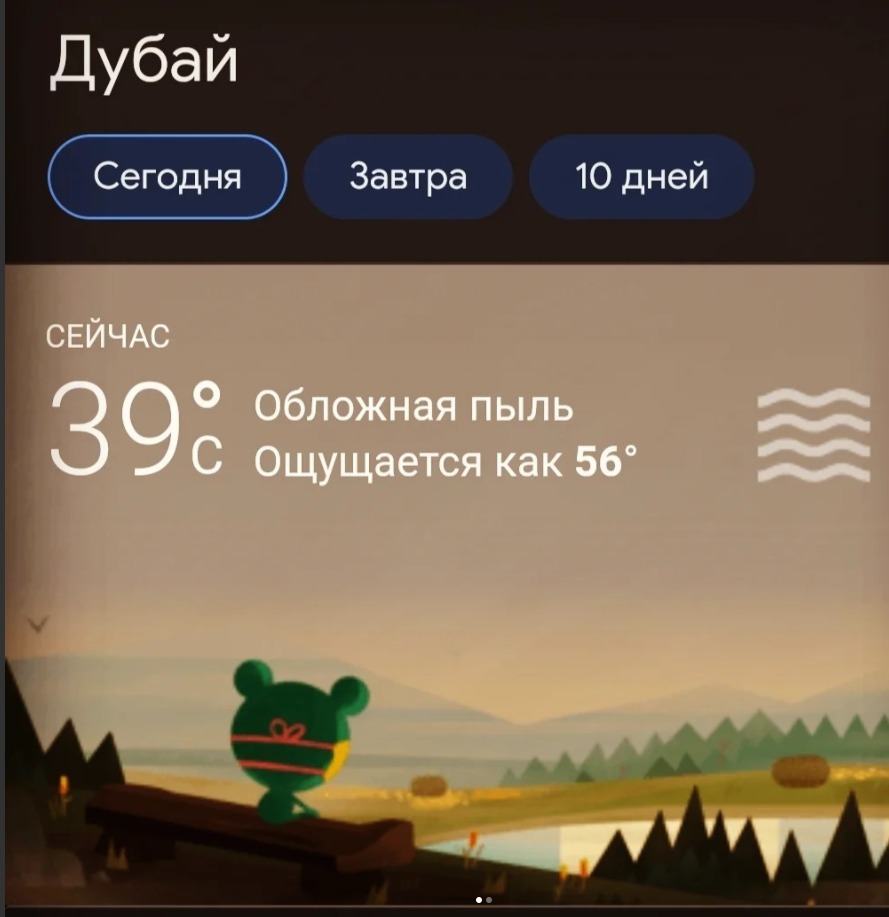Switch to the Завтра forecast

coord(408,177)
